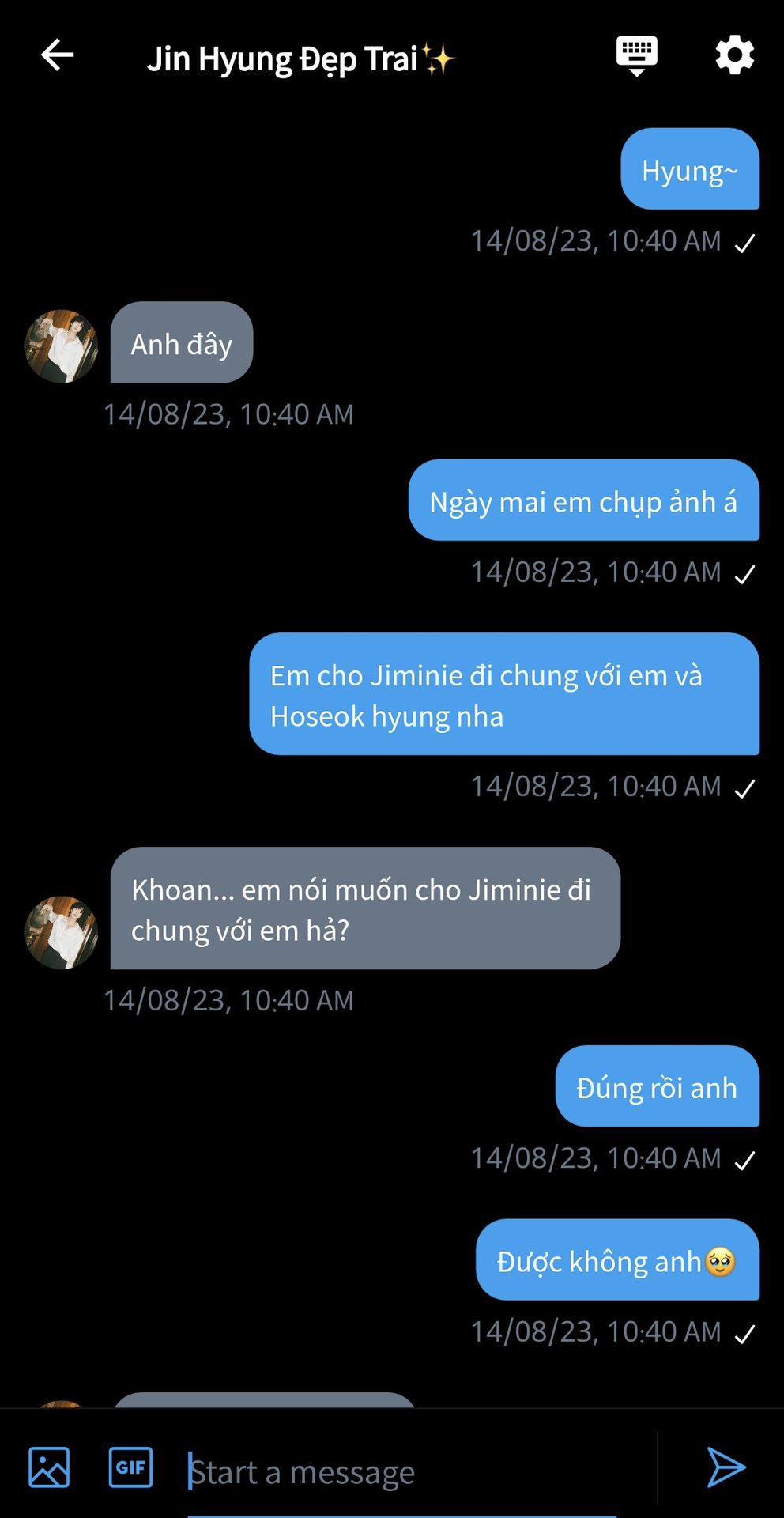784x1518 pixels.
Task: Attach an image with the picture icon
Action: pyautogui.click(x=49, y=1467)
